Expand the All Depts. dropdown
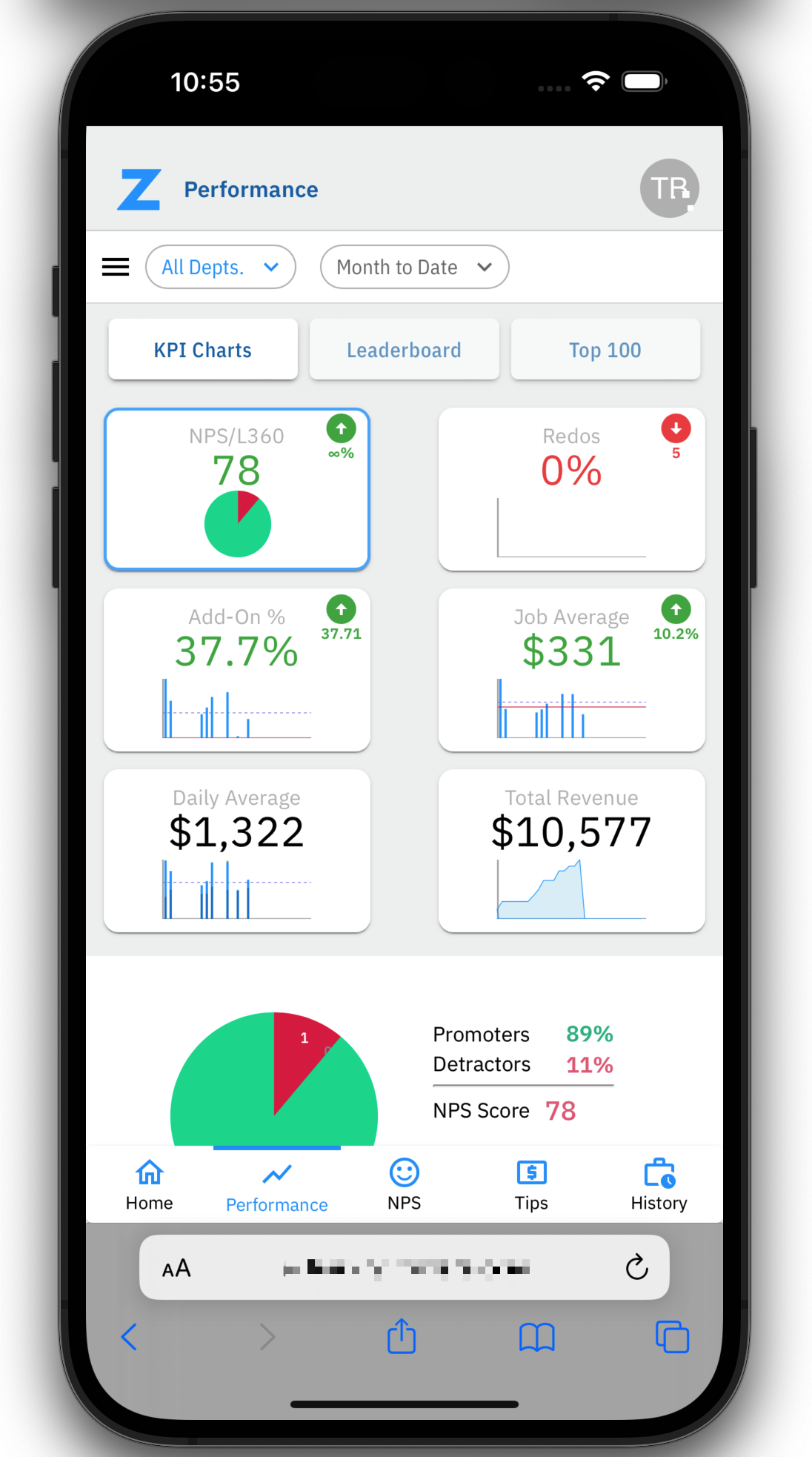Image resolution: width=812 pixels, height=1457 pixels. (x=221, y=267)
